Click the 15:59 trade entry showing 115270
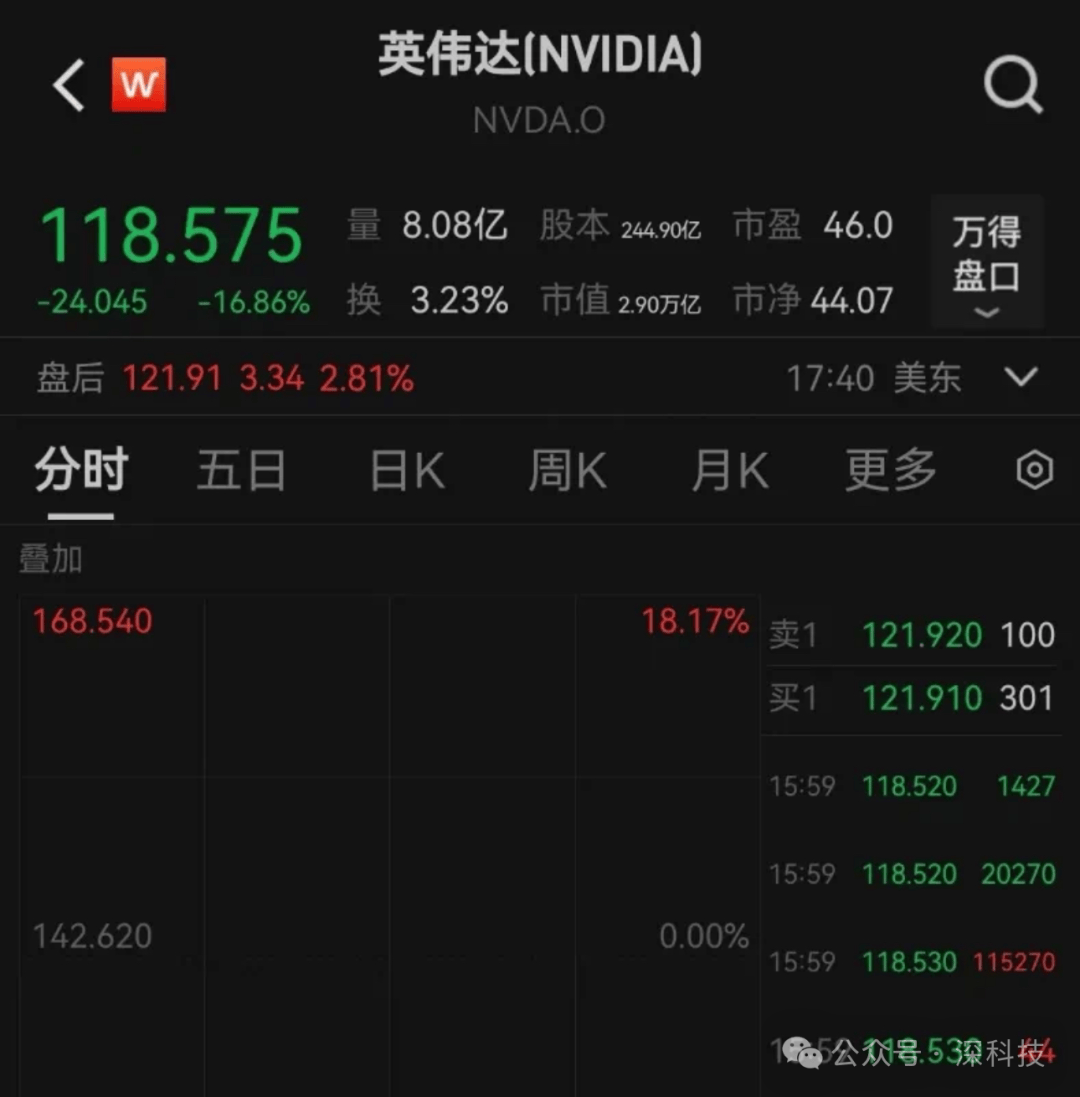The width and height of the screenshot is (1080, 1097). pos(1017,962)
